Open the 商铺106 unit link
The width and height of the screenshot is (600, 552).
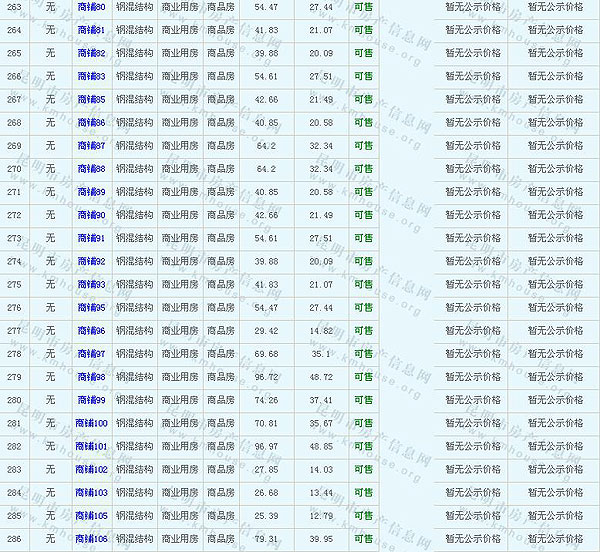[x=91, y=539]
